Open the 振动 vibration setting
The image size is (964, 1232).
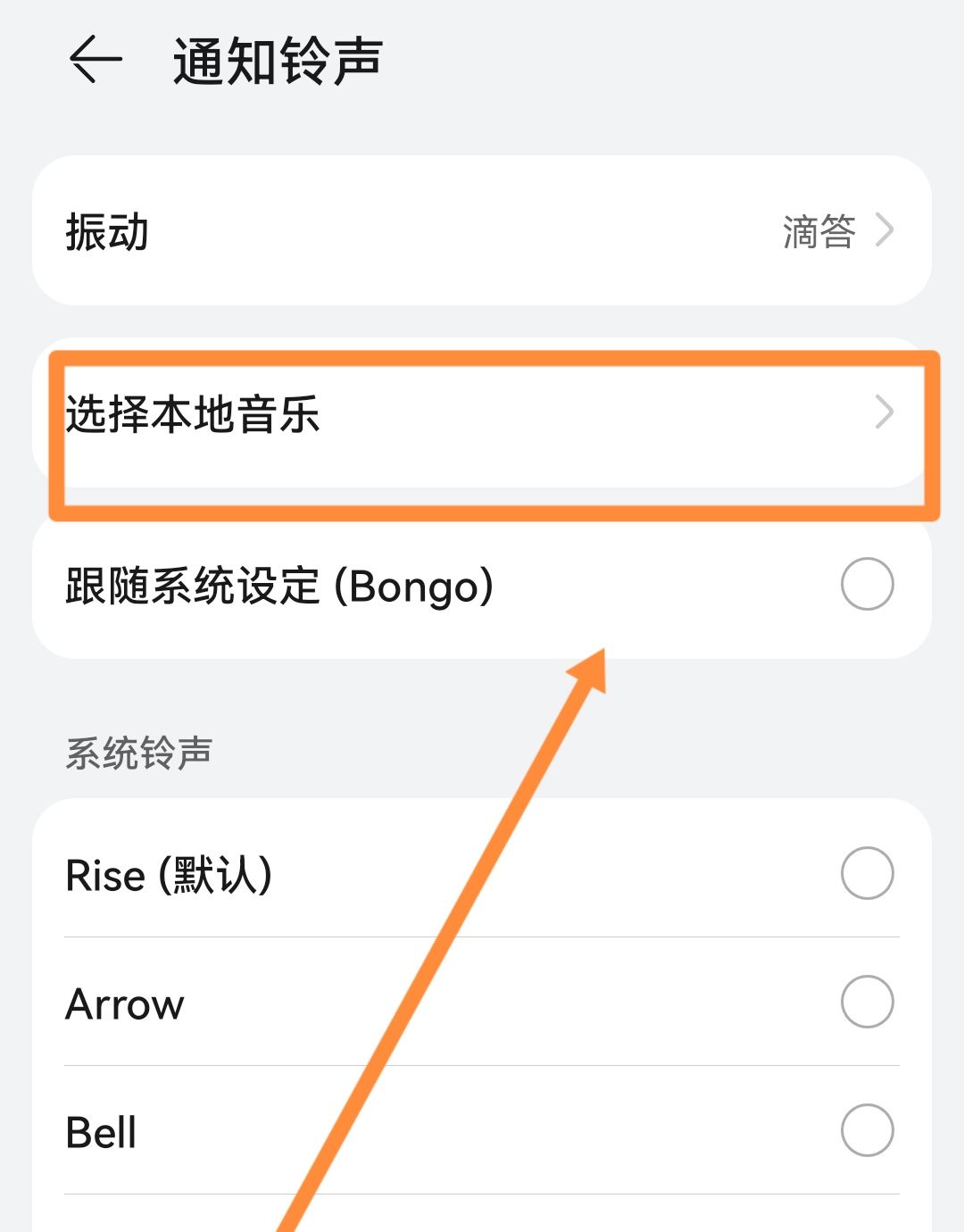pos(482,231)
